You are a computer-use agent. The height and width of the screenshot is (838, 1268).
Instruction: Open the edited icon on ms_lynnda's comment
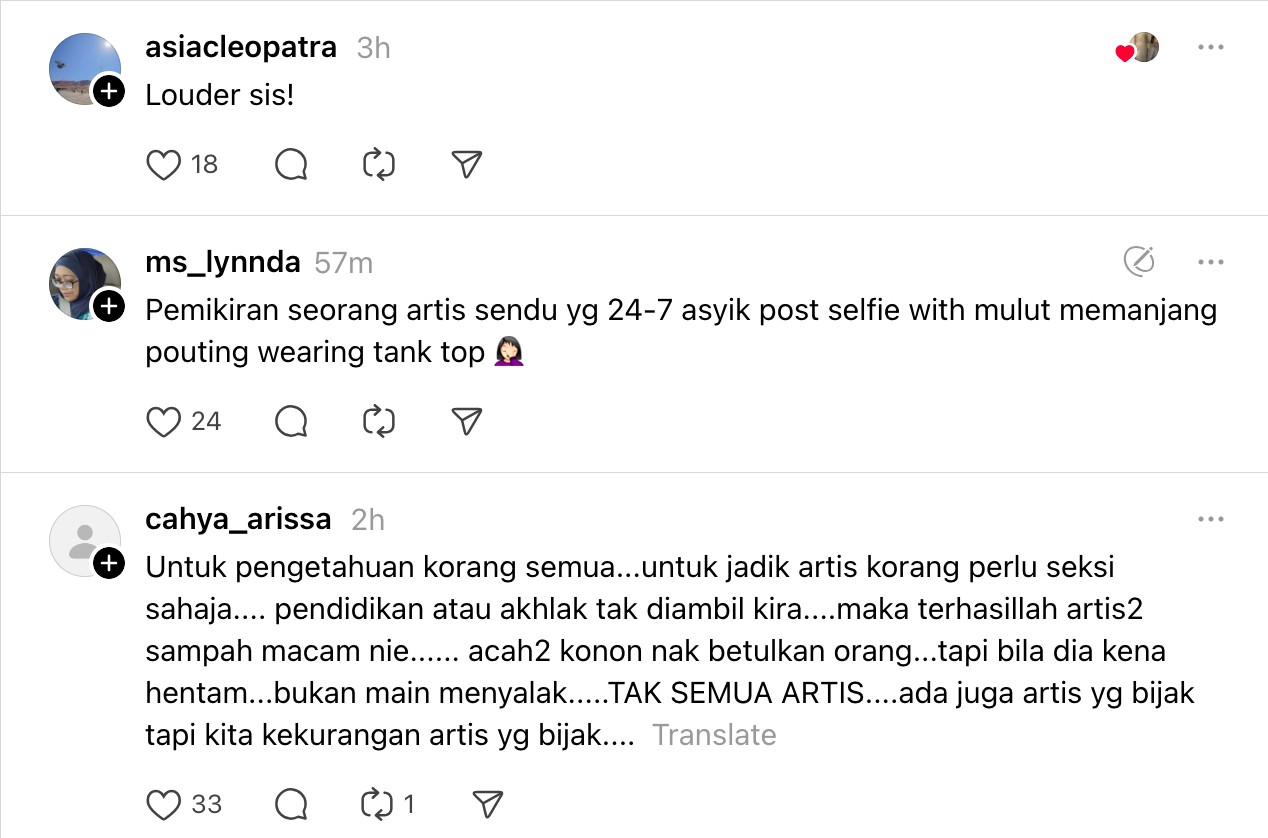click(1139, 262)
